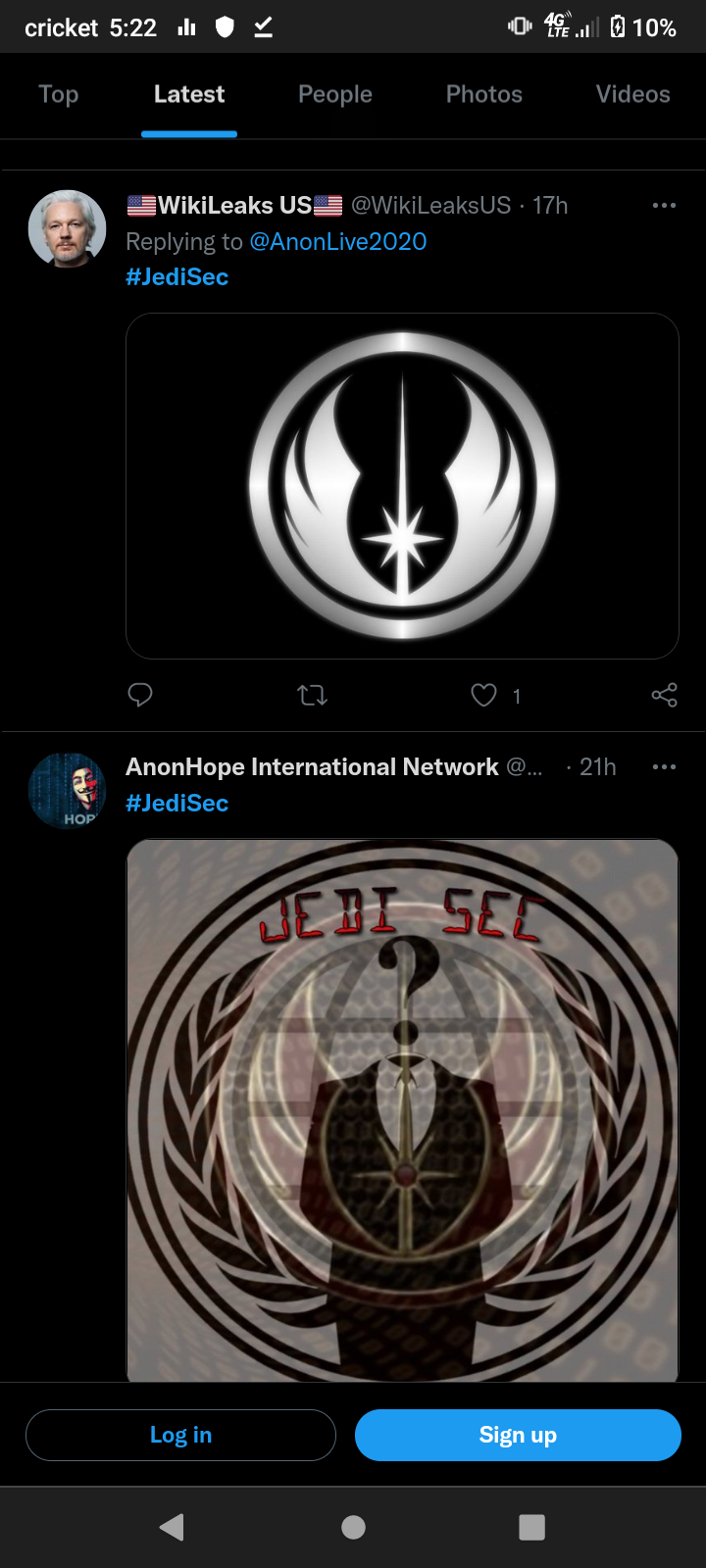The height and width of the screenshot is (1568, 706).
Task: Open overflow menu on WikiLeaks US tweet
Action: pos(664,205)
